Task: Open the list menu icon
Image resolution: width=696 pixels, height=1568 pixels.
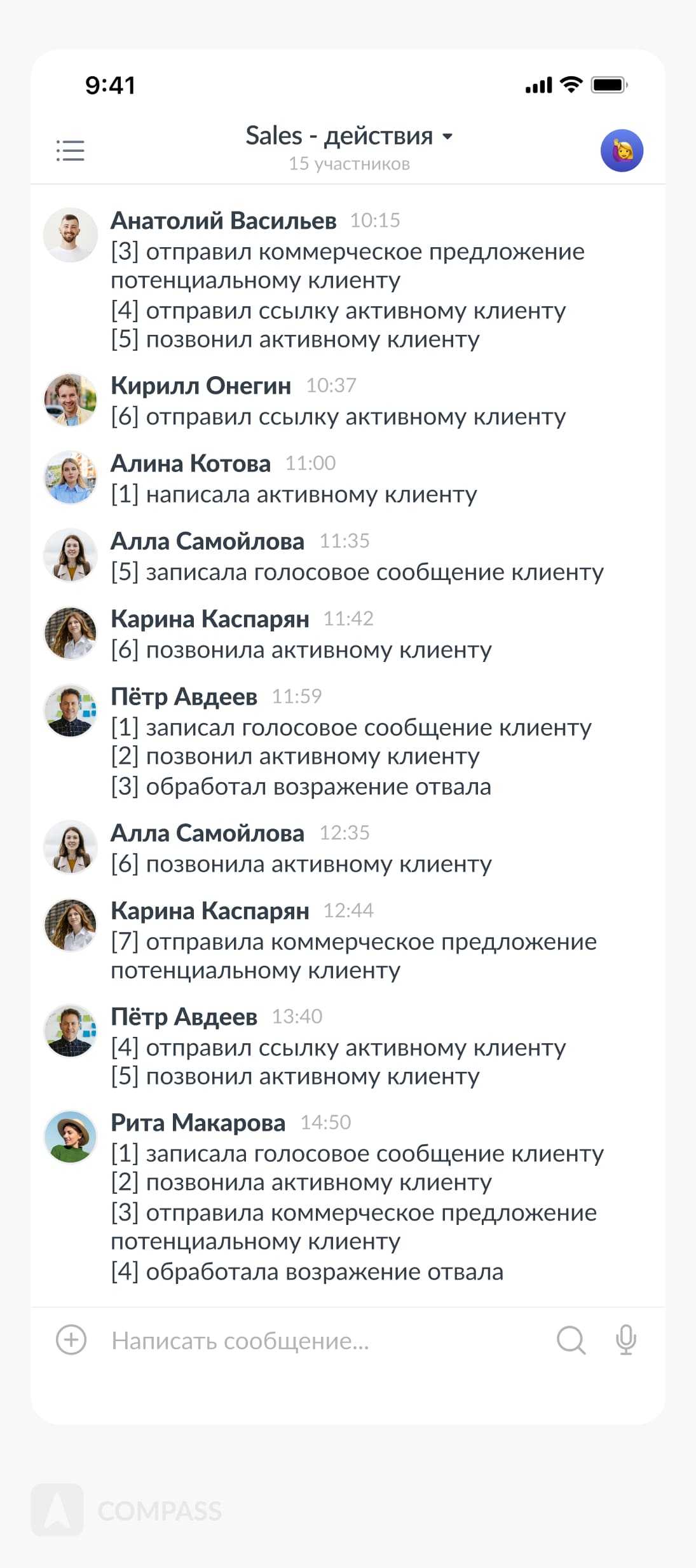Action: (x=70, y=151)
